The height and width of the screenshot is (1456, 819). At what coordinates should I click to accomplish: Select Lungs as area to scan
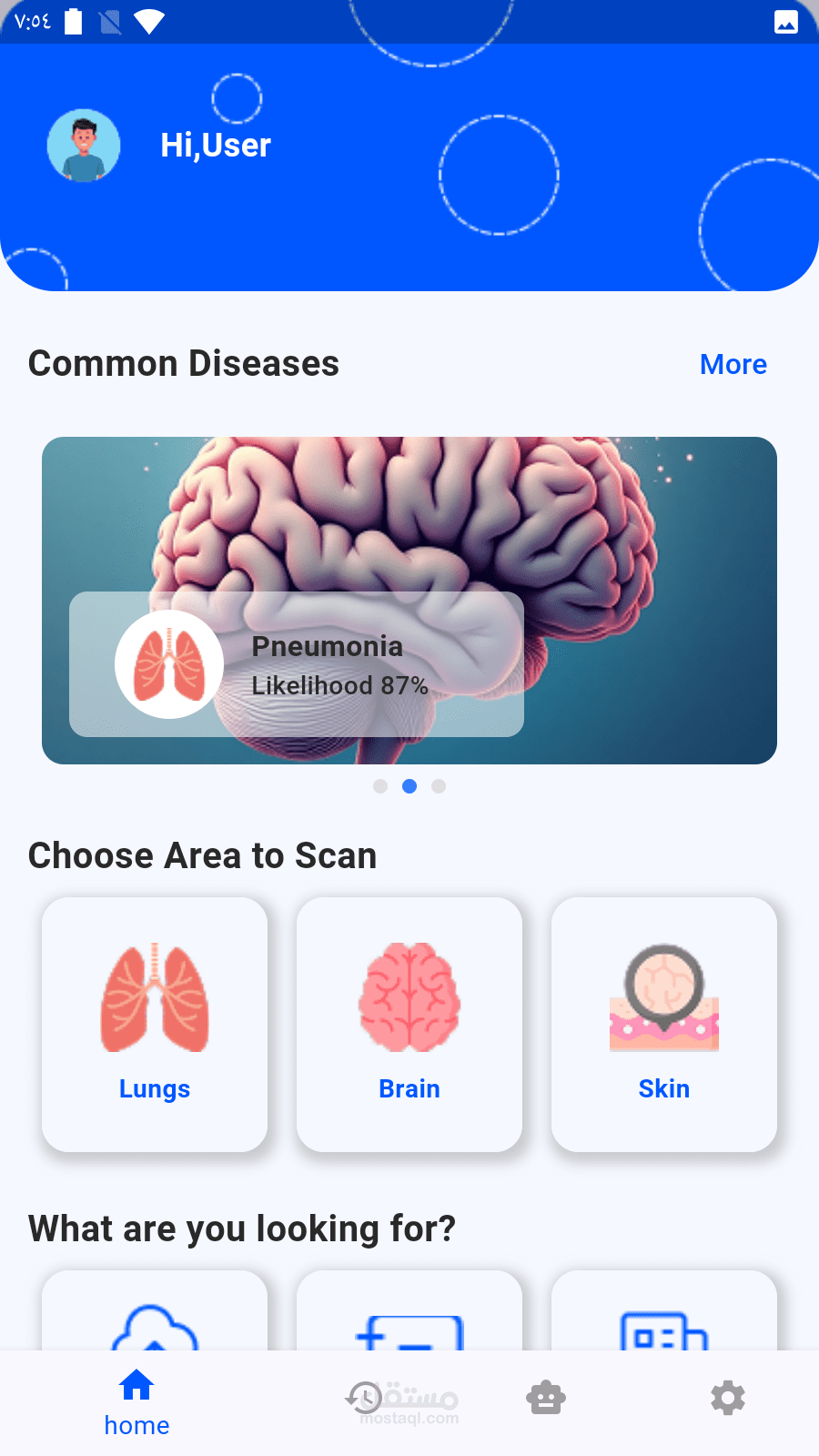coord(155,1024)
